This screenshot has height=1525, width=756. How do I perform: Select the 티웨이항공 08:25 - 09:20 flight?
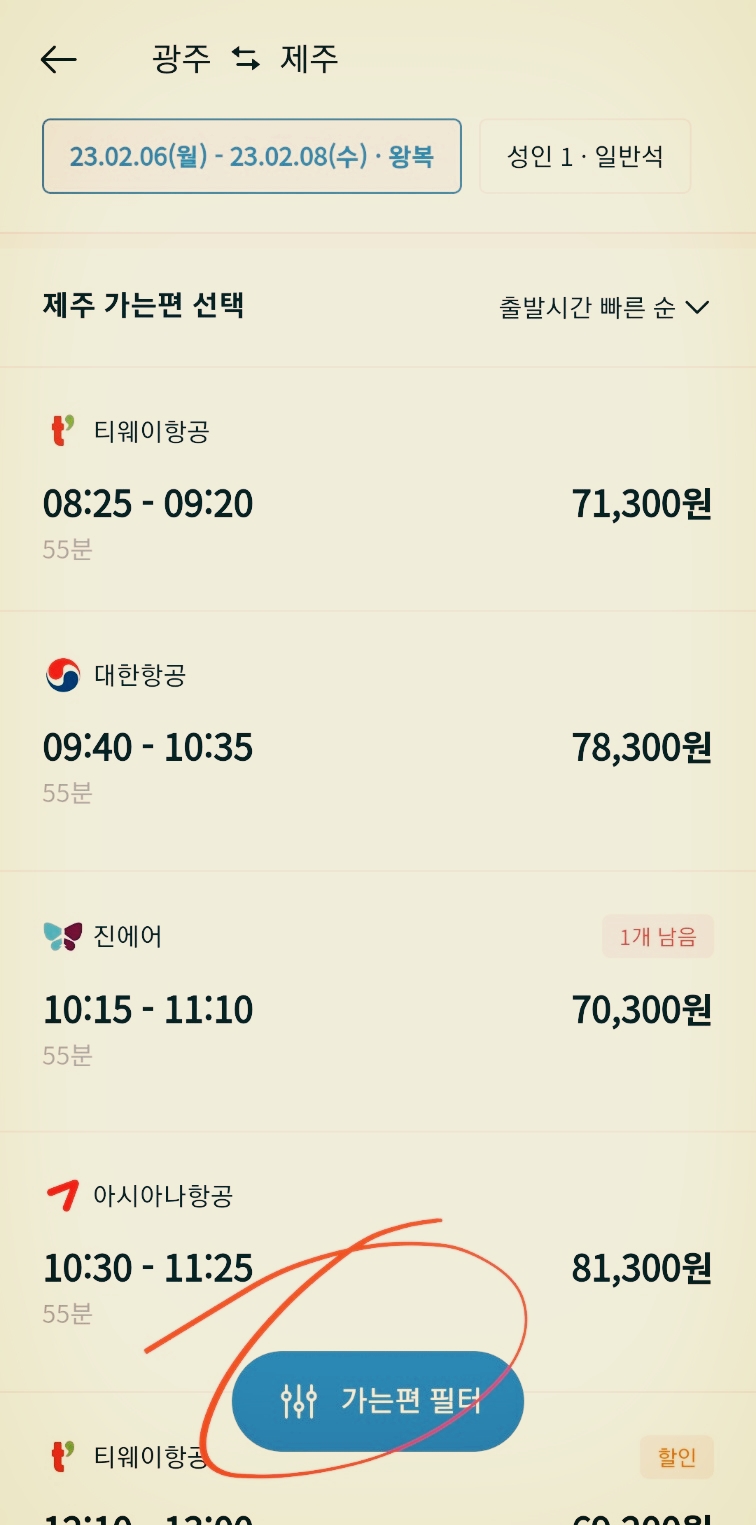(x=377, y=490)
